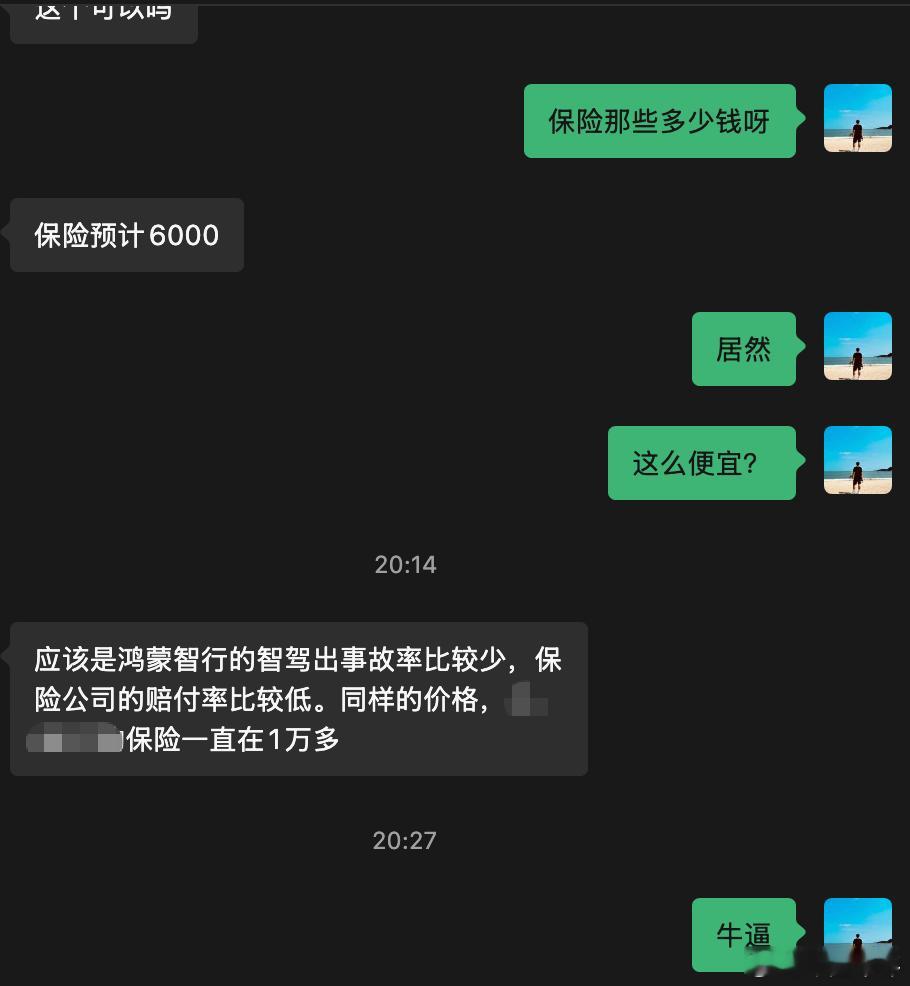Image resolution: width=910 pixels, height=986 pixels.
Task: Select the message bubble "保险预计6000"
Action: point(126,235)
